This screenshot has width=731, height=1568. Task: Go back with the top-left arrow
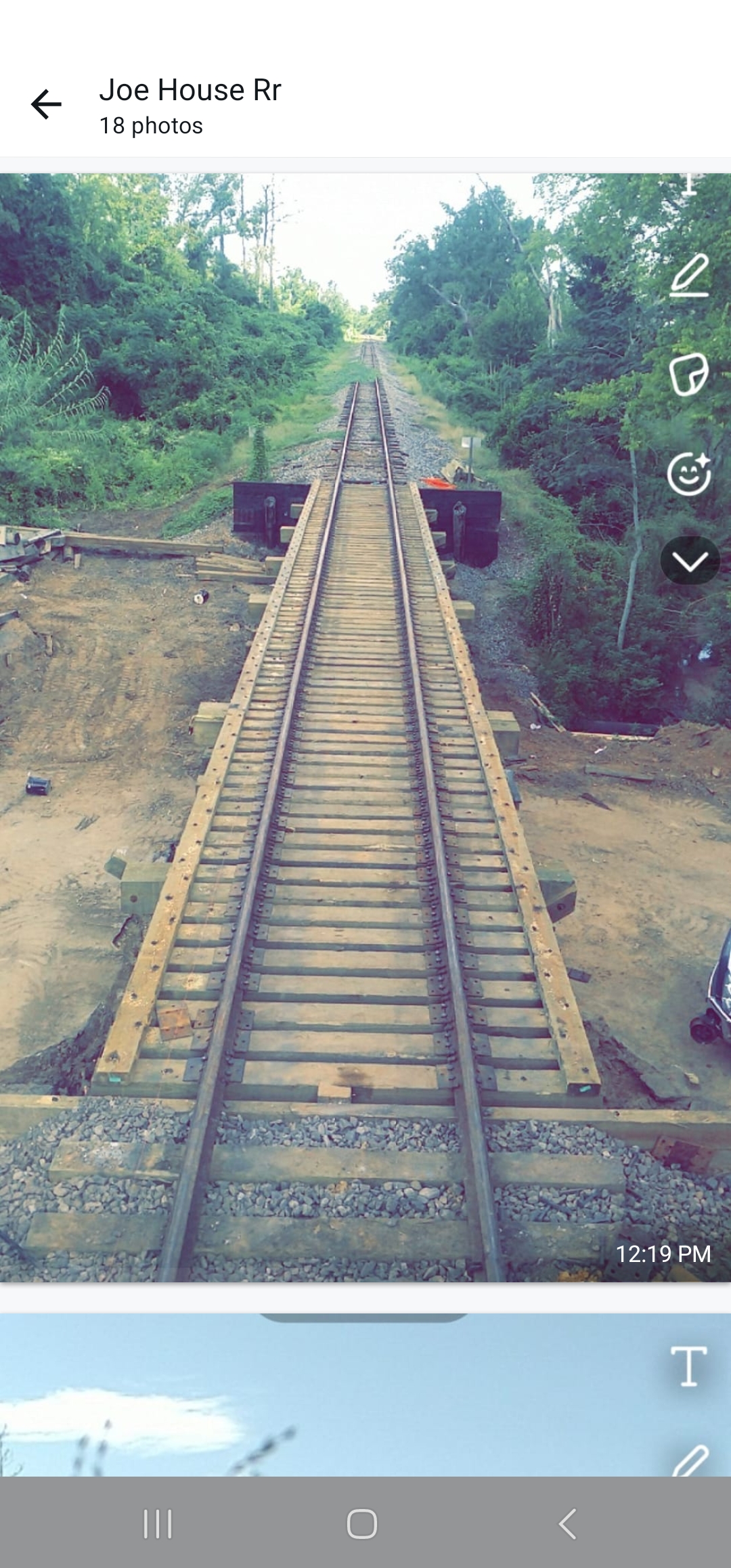45,103
